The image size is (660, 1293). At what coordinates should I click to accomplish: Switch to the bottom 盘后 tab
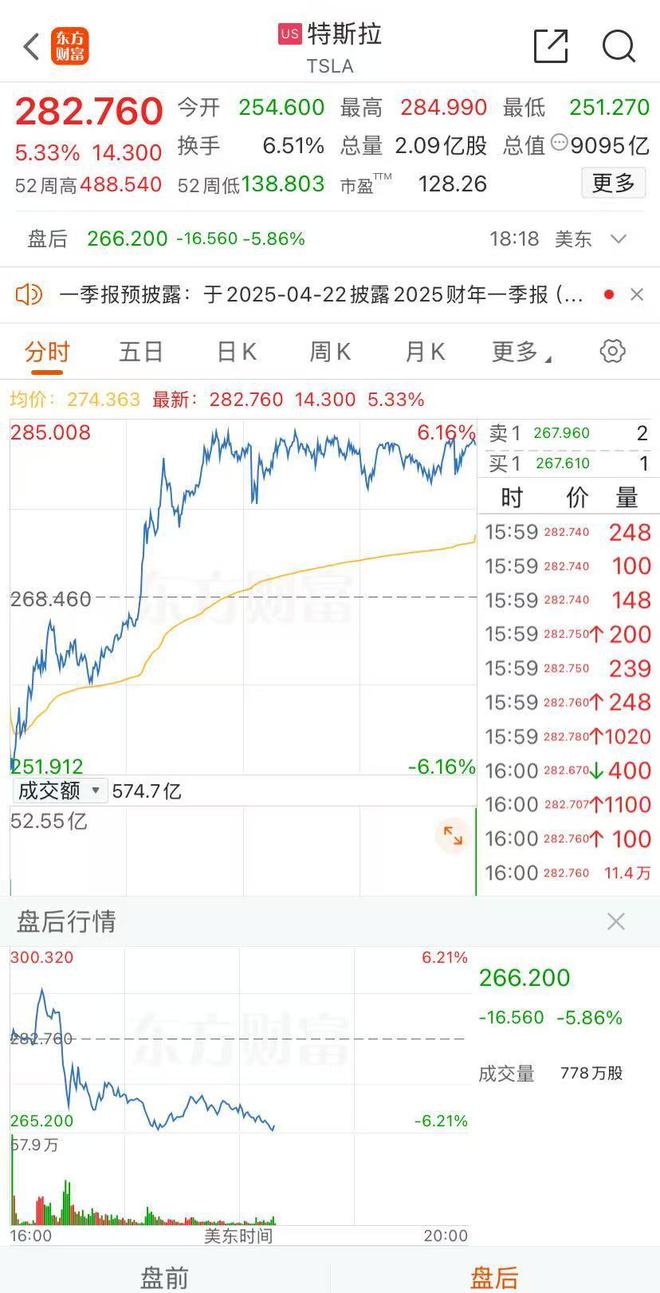[494, 1277]
